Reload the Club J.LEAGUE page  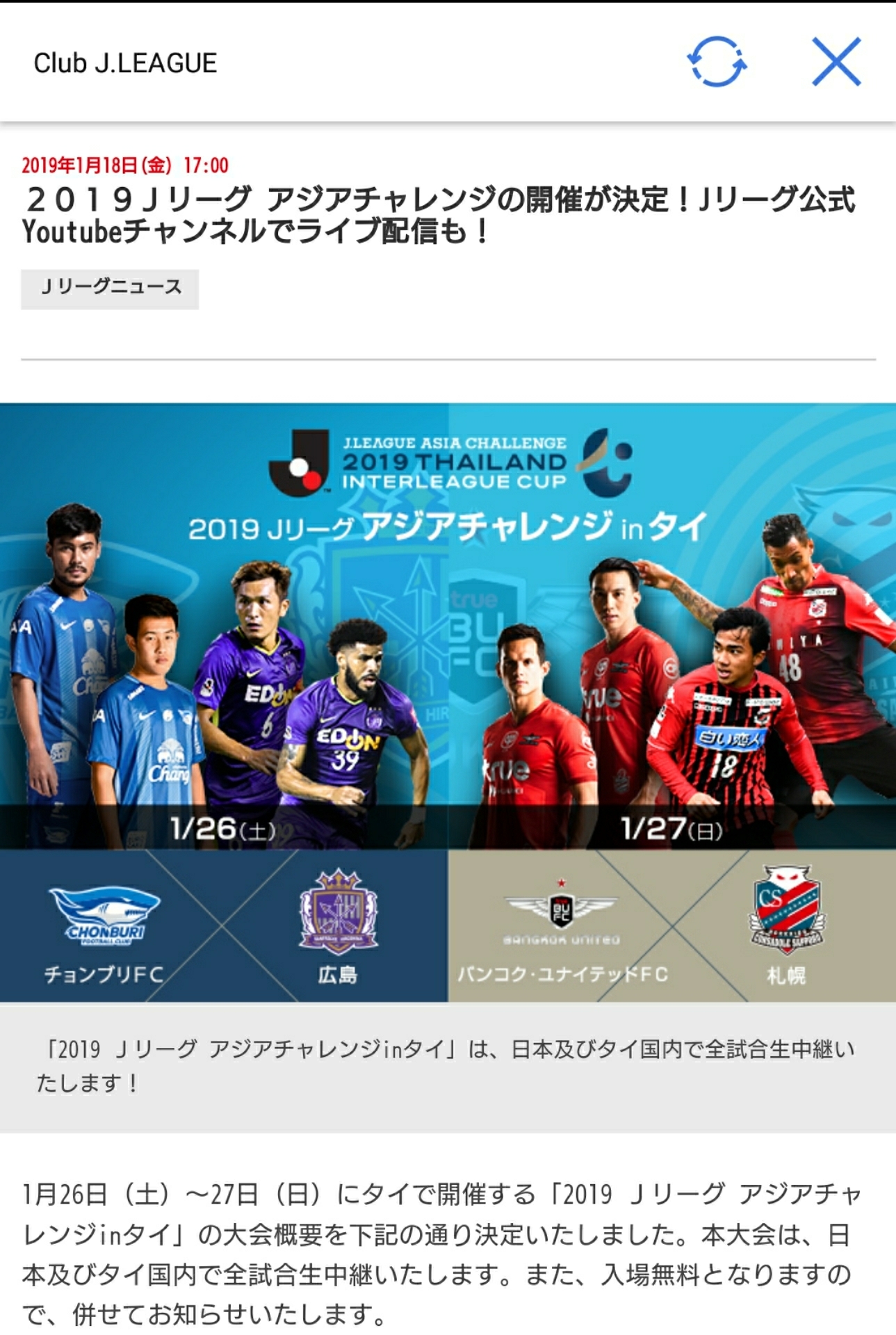(717, 62)
